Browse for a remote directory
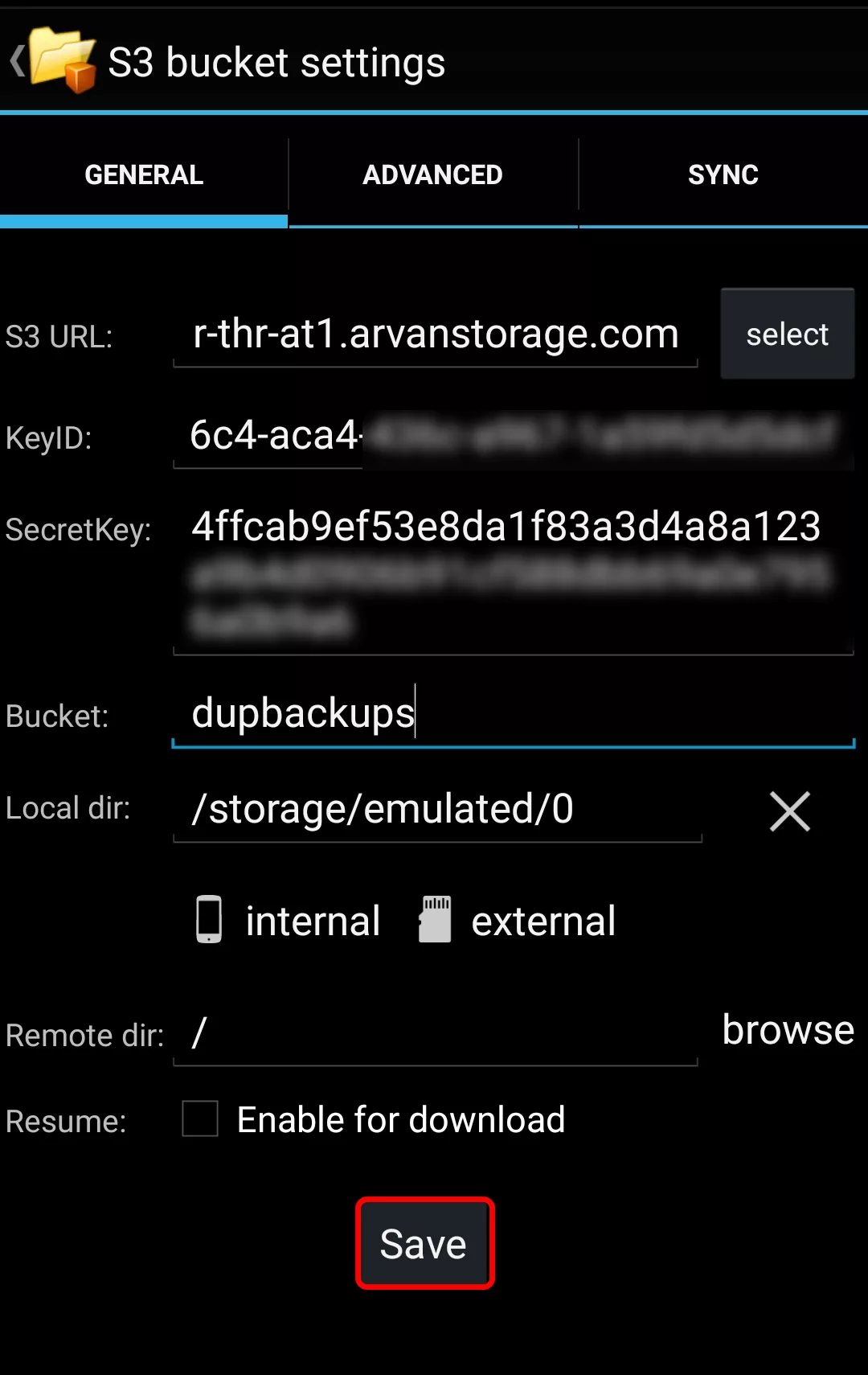This screenshot has height=1375, width=868. [788, 1031]
